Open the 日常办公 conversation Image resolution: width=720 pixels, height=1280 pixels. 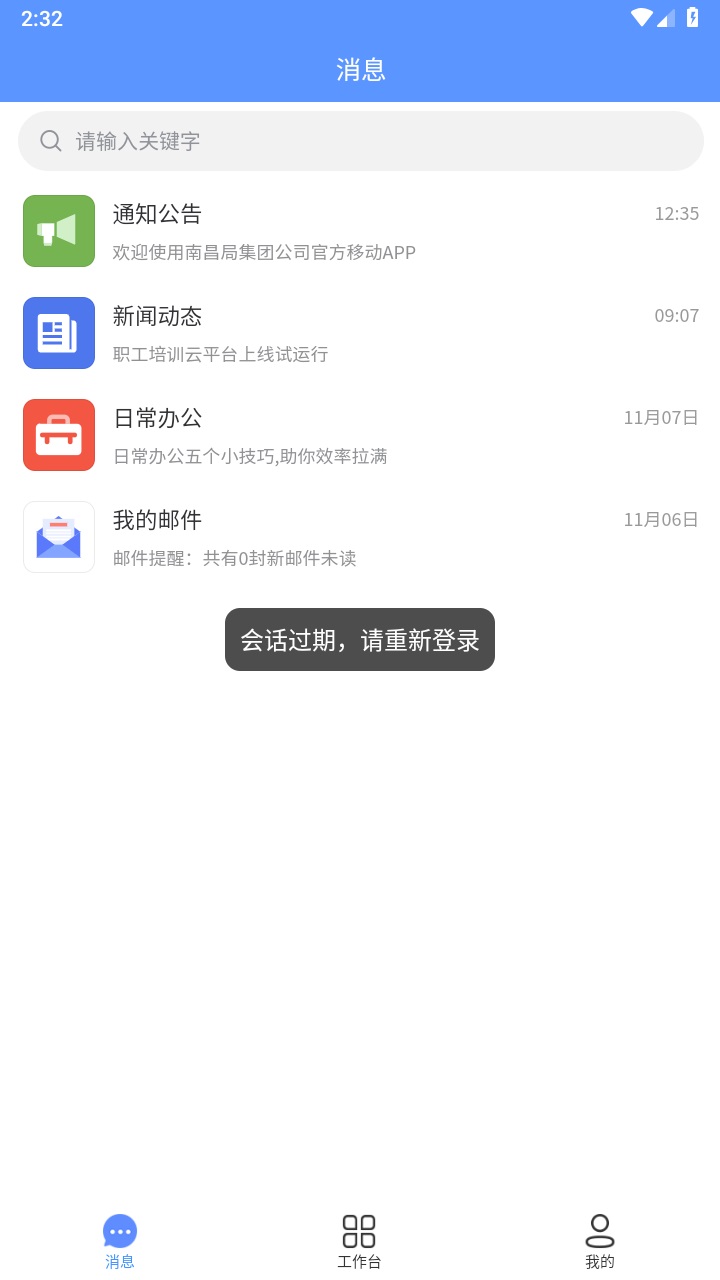pos(360,434)
